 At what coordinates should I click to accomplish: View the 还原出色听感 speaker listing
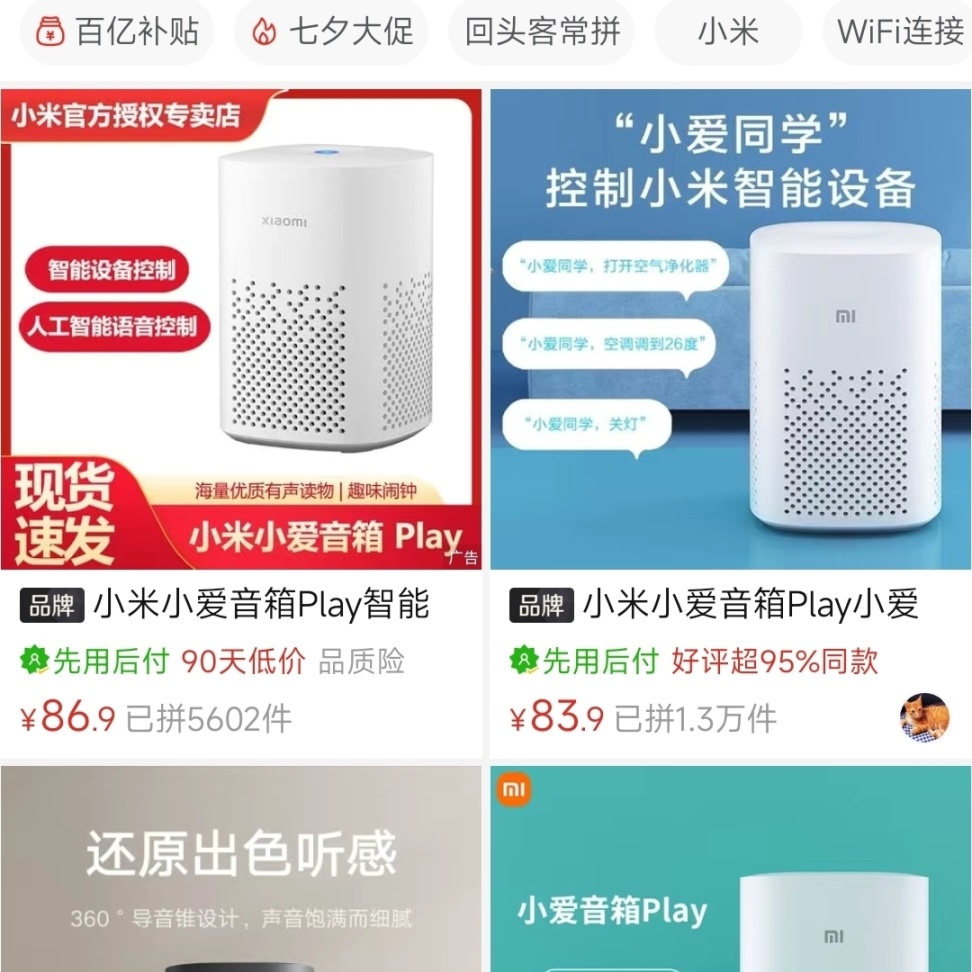pos(240,868)
